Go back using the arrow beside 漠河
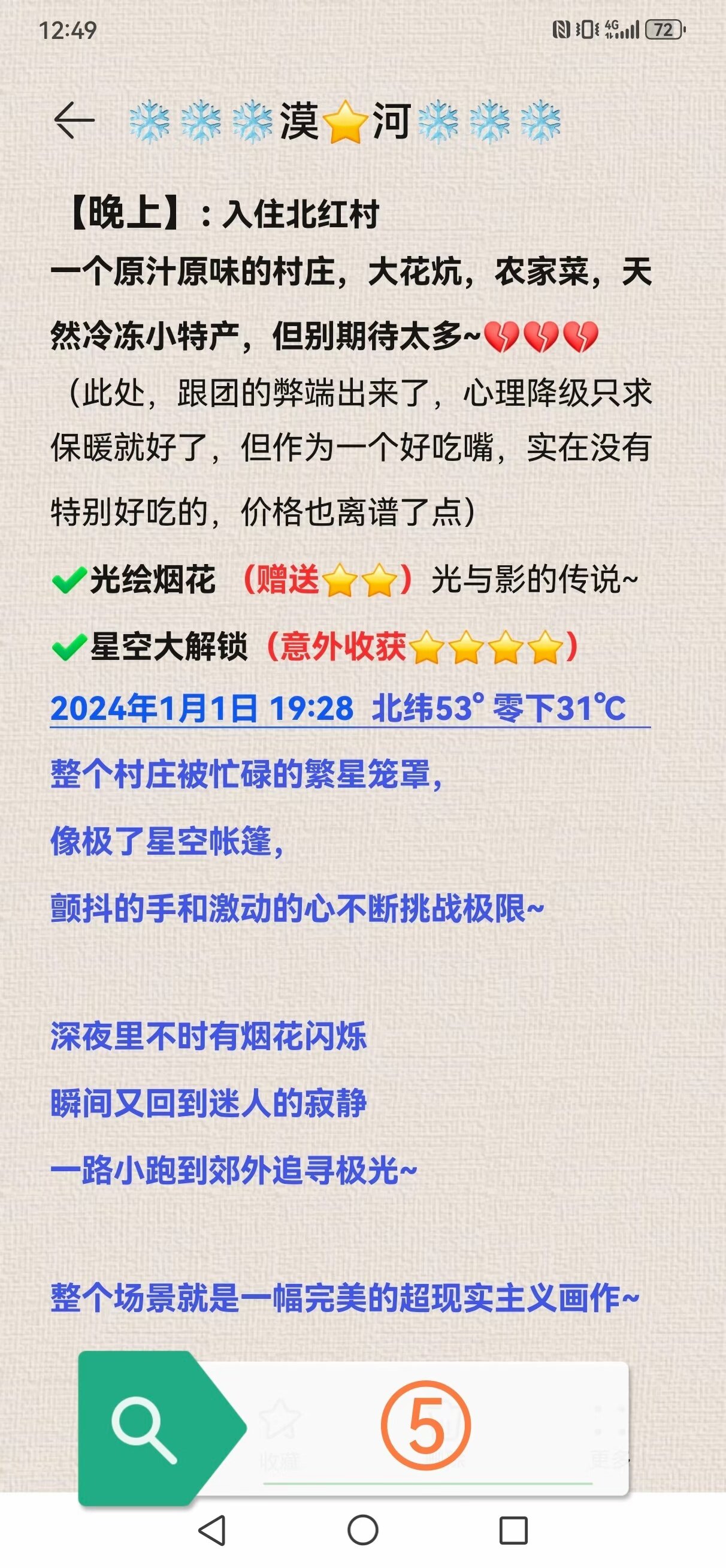 pos(74,120)
